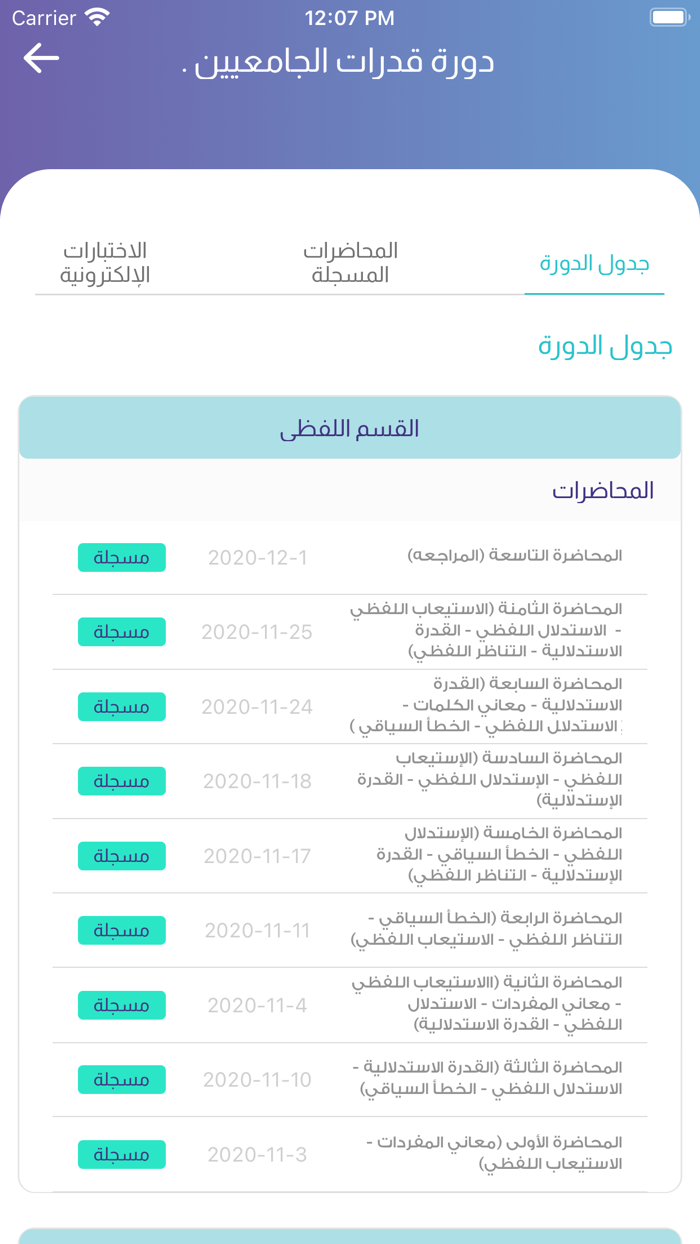Open recorded lecture dated 2020-11-24
Viewport: 700px width, 1244px height.
click(122, 707)
